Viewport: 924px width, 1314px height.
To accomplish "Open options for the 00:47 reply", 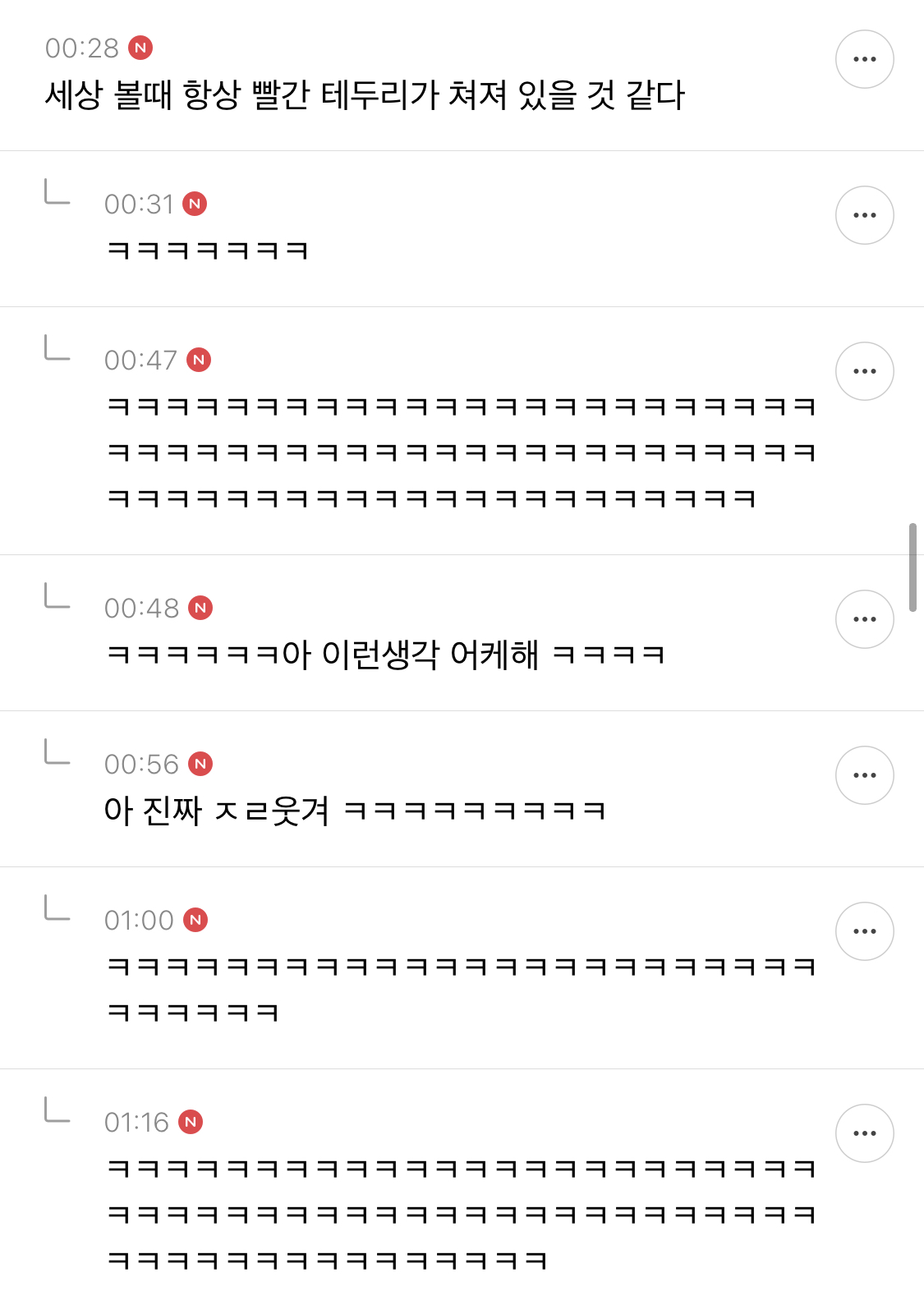I will click(864, 370).
